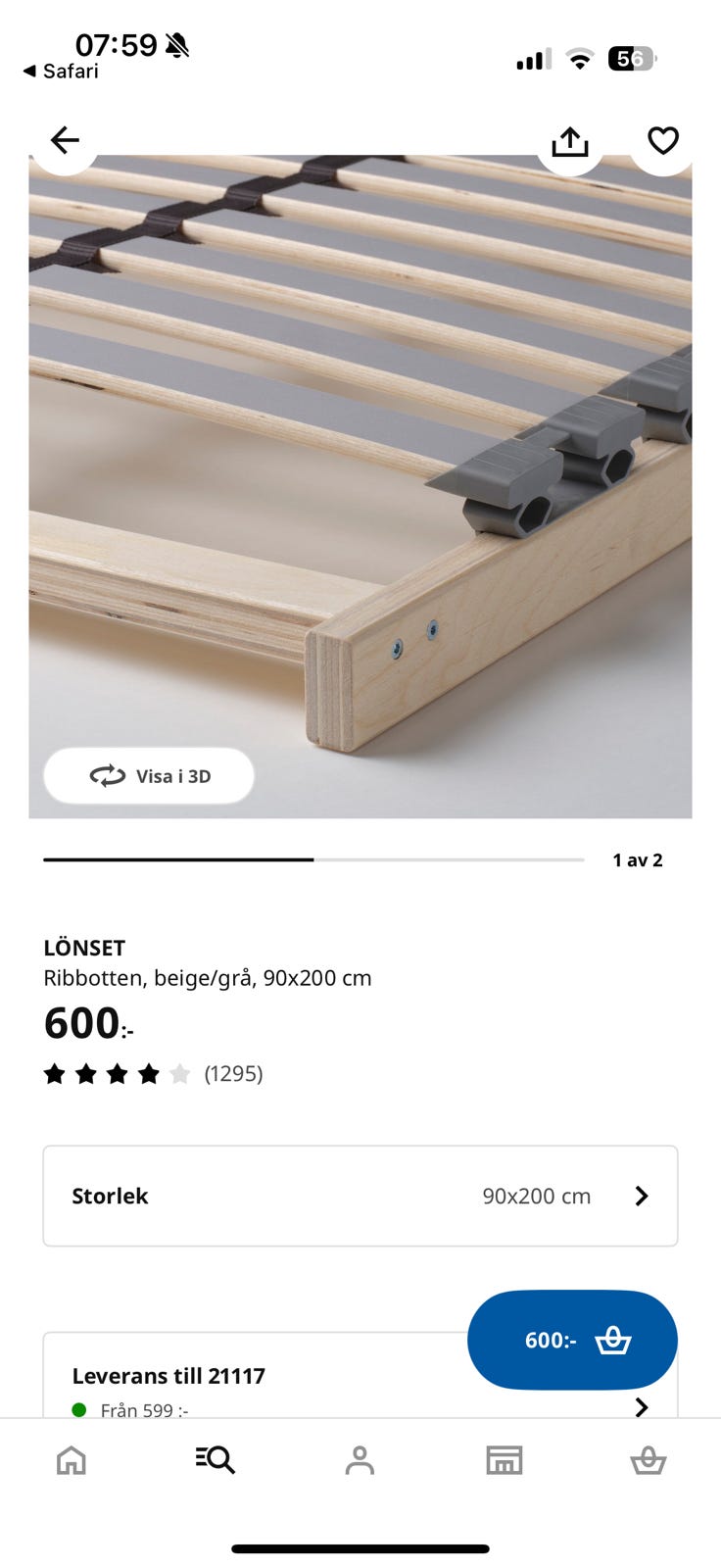
Task: Expand the Storlek size selector
Action: 360,1196
